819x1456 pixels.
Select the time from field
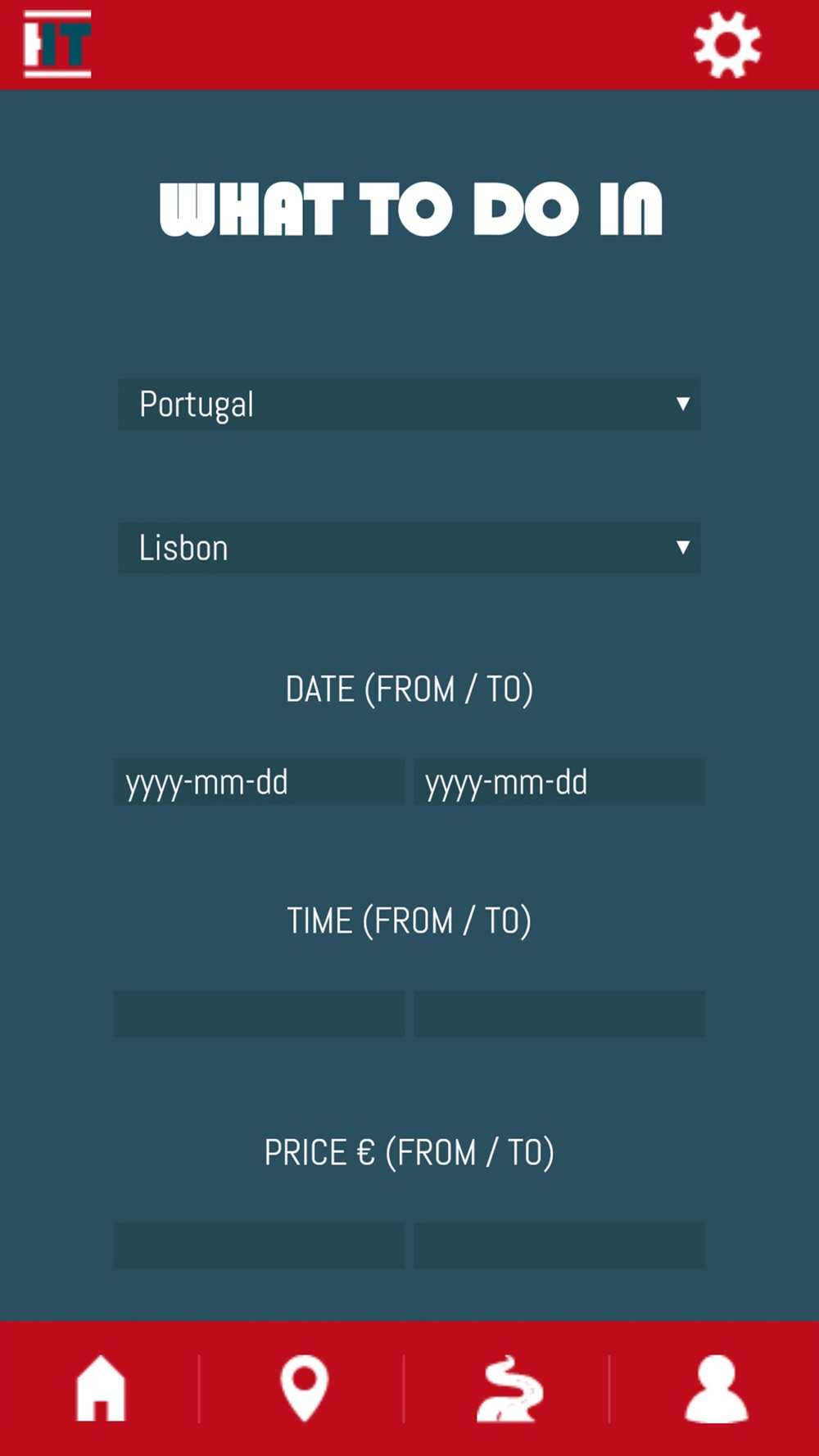(259, 1014)
